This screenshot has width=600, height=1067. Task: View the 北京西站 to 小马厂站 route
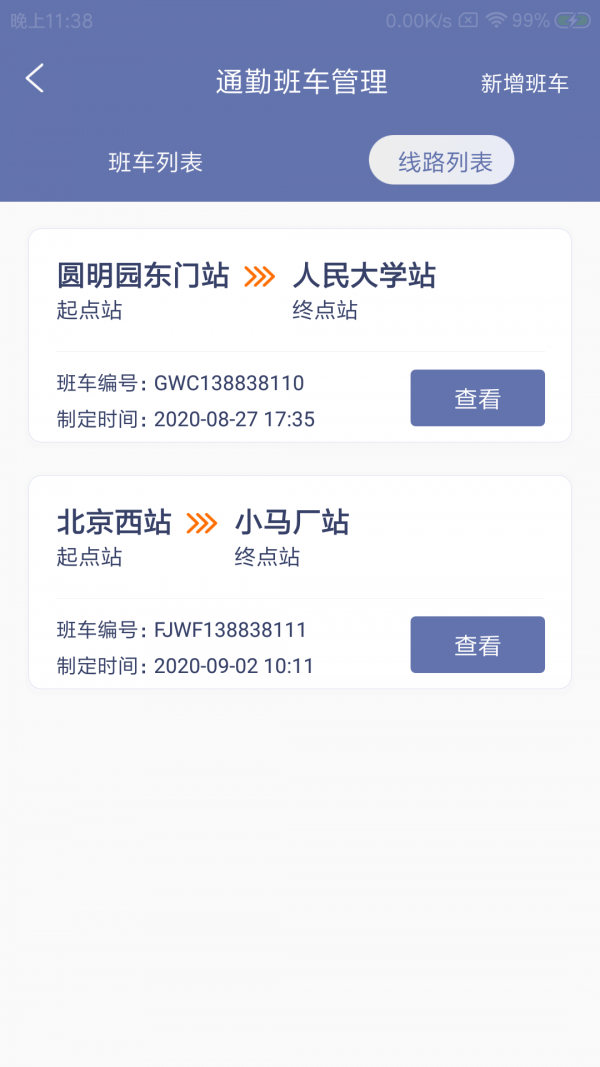coord(477,645)
